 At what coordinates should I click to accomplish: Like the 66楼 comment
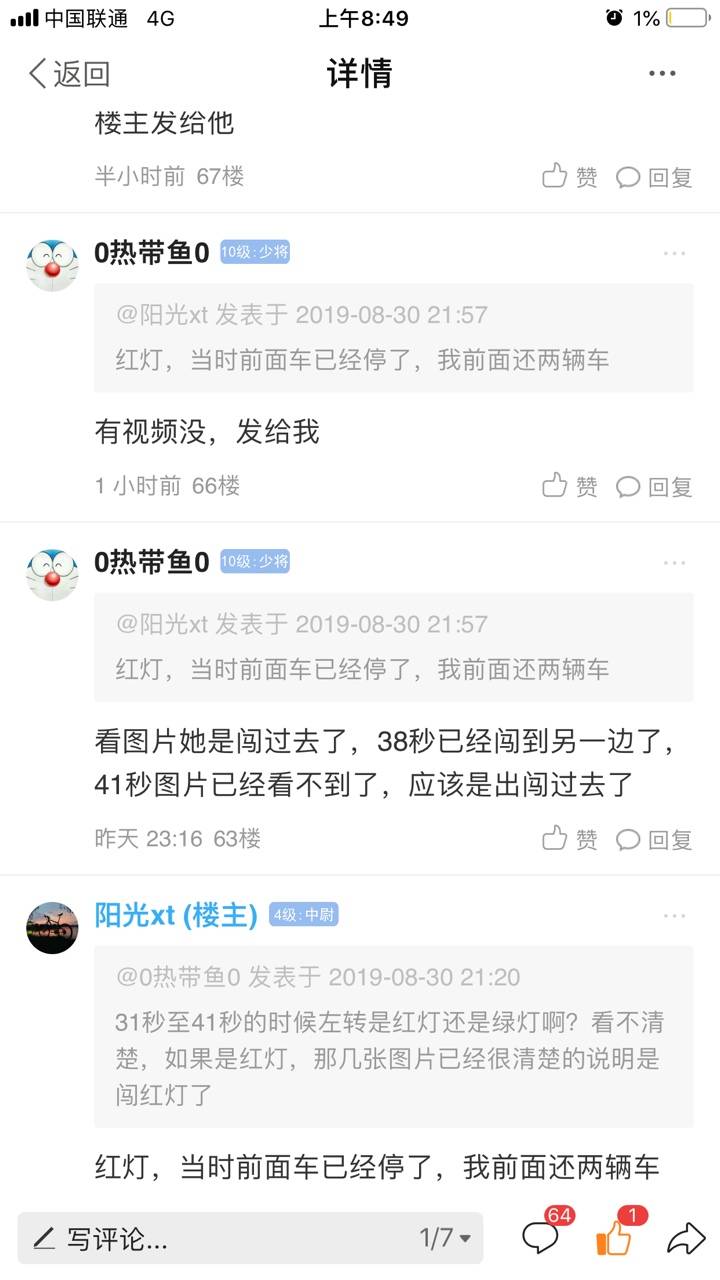[570, 486]
